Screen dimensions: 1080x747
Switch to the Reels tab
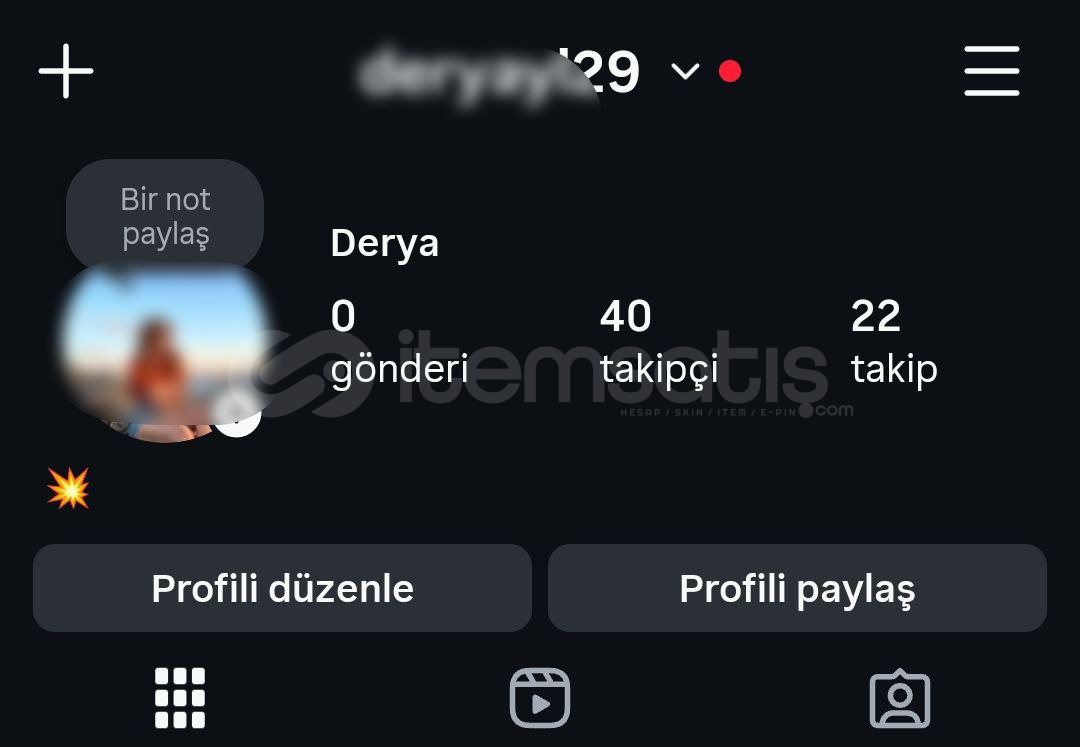[x=540, y=697]
